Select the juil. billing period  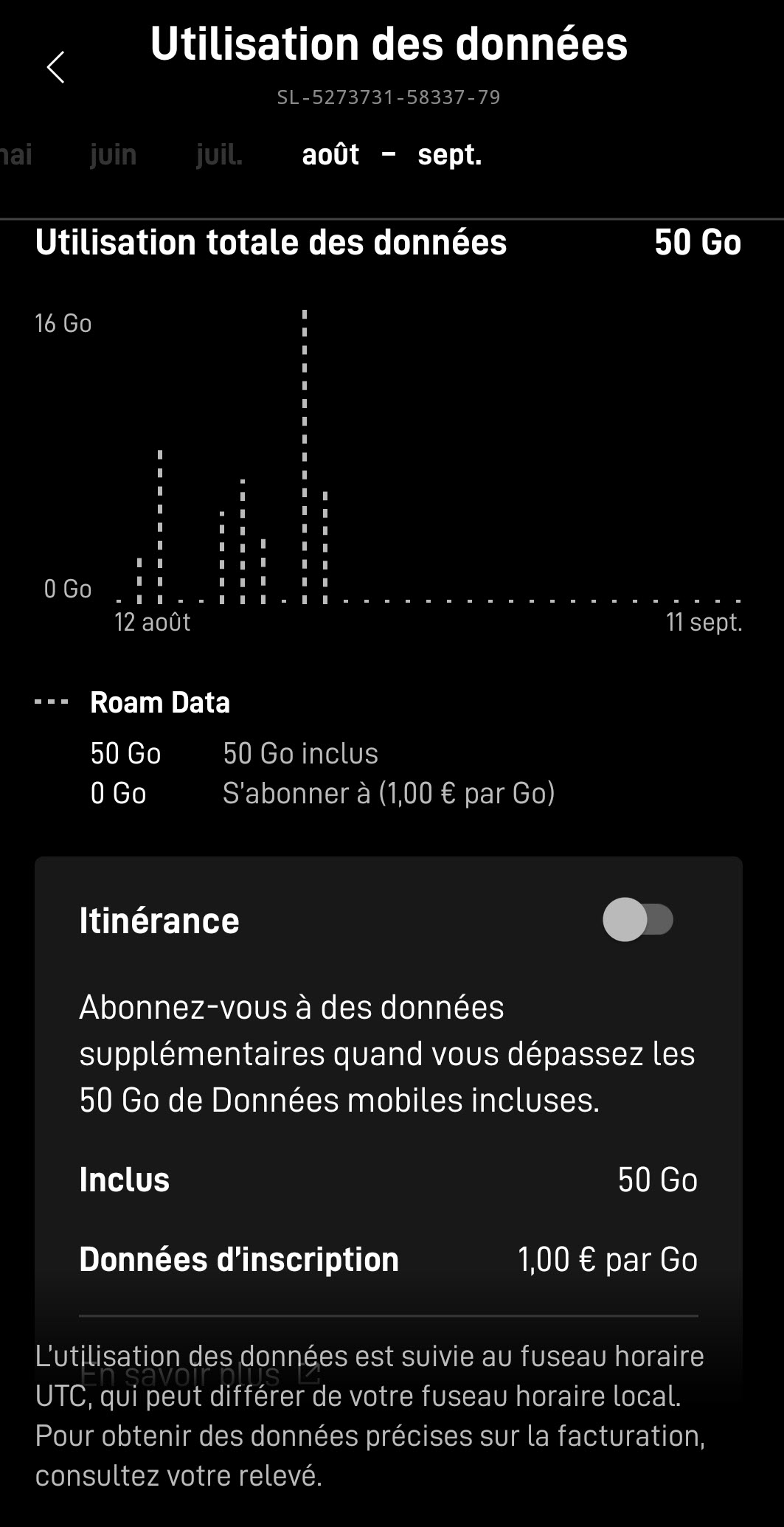(x=219, y=155)
